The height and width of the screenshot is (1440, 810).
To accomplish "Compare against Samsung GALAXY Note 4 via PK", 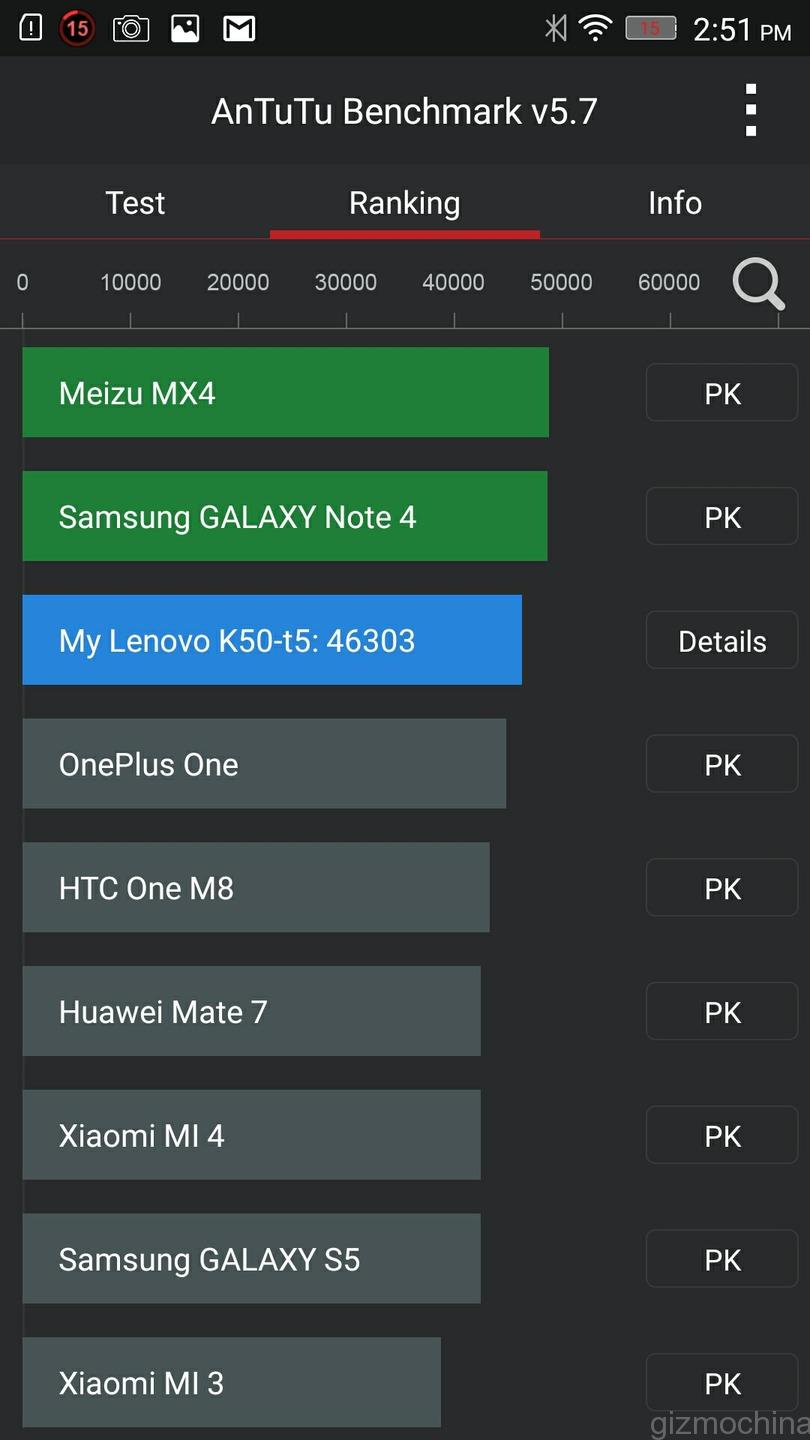I will point(722,517).
